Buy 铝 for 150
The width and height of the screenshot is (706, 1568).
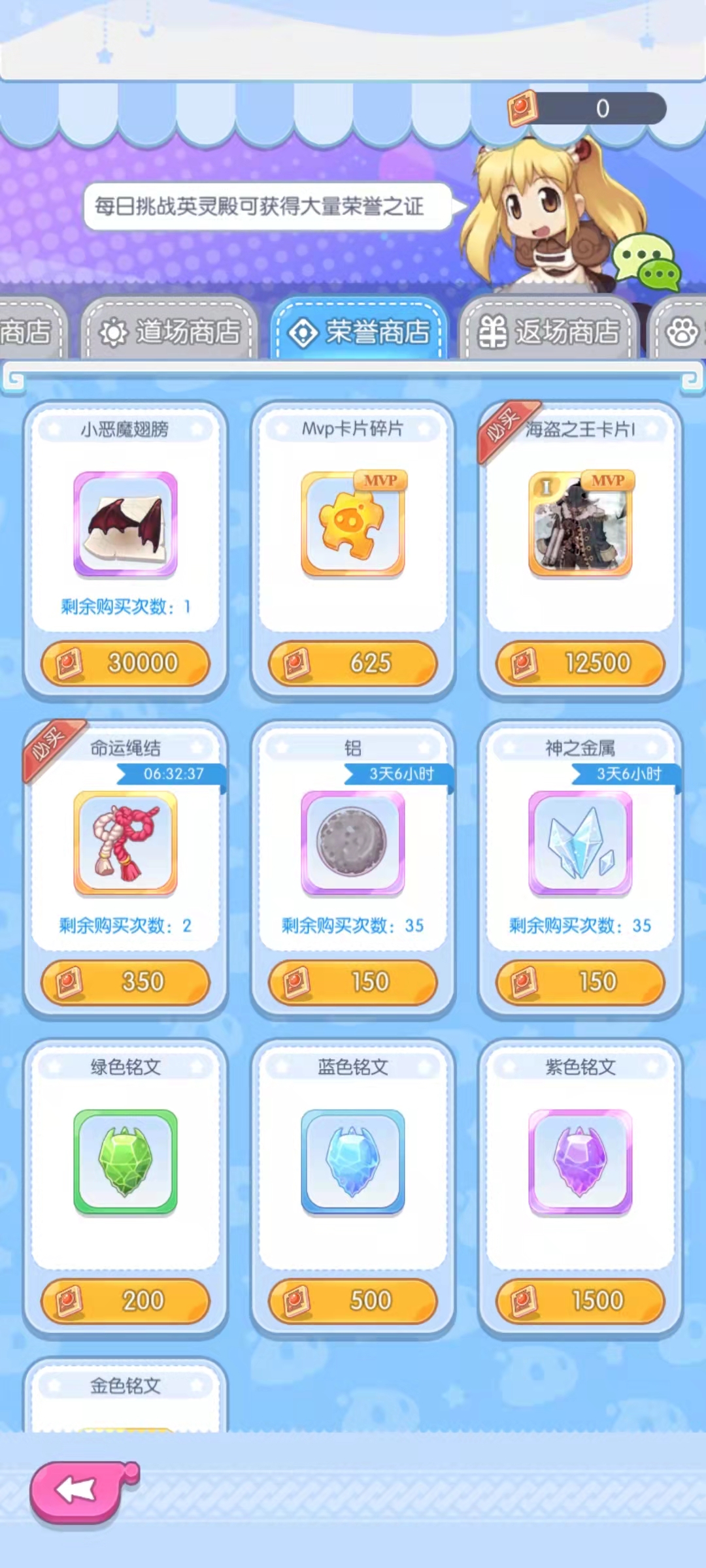pos(353,982)
